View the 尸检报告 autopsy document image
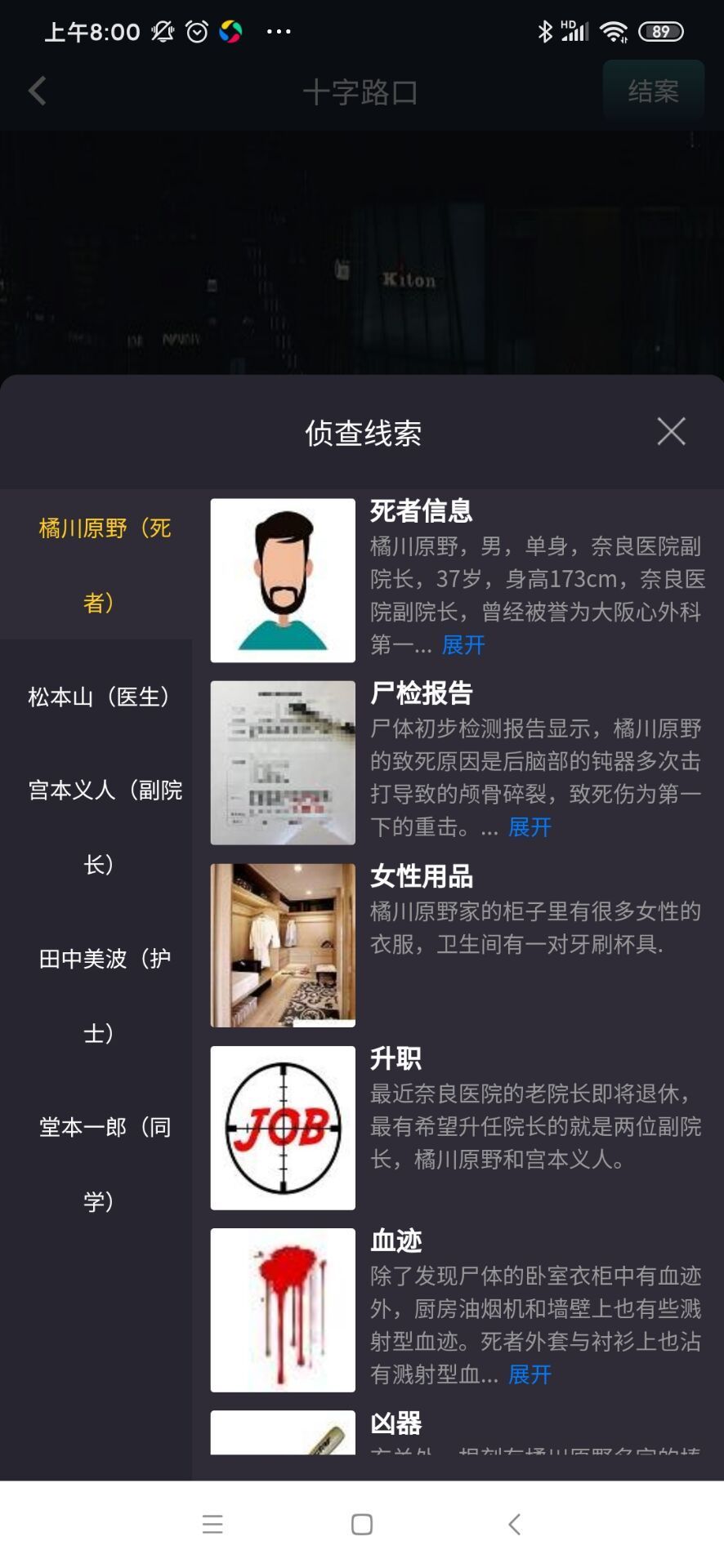This screenshot has width=724, height=1568. tap(282, 762)
